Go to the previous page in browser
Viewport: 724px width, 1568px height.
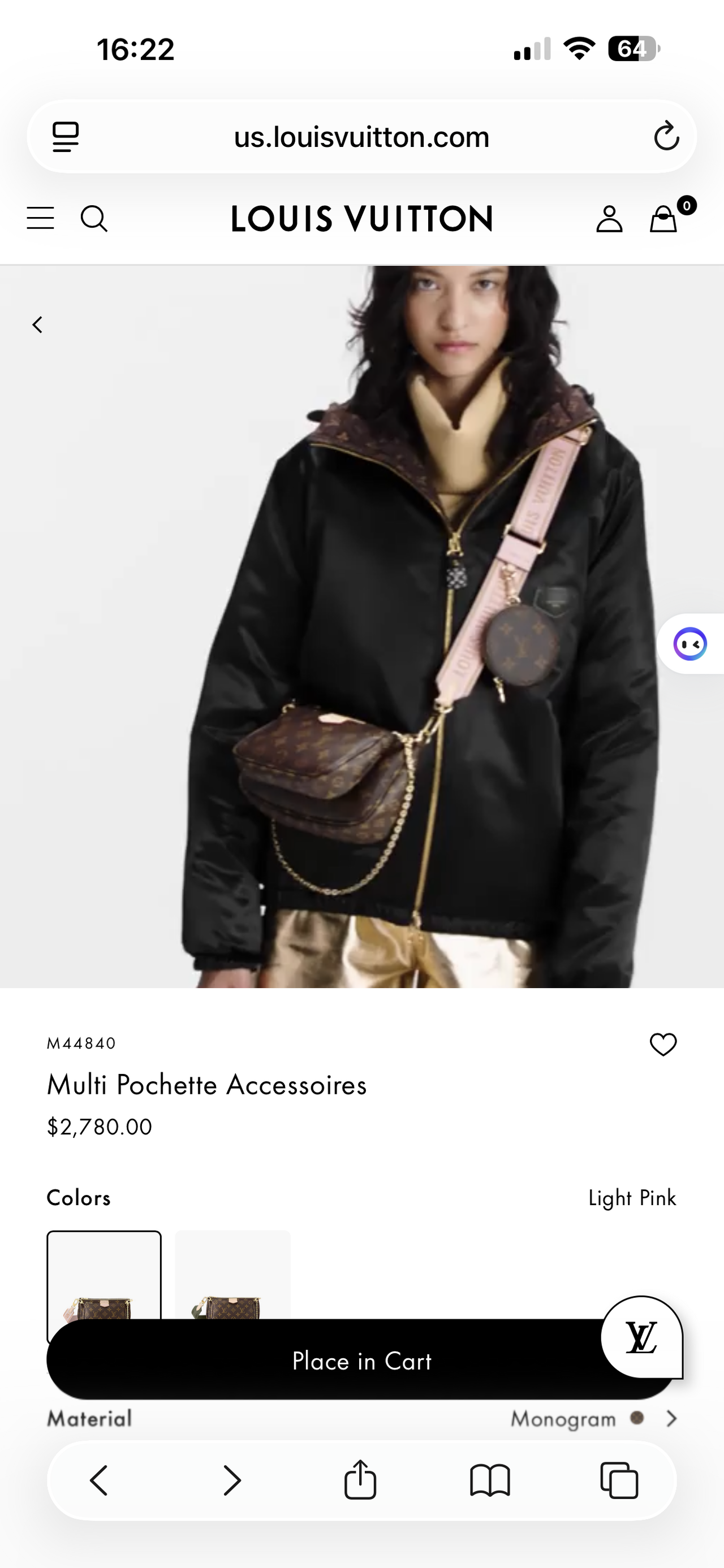99,1480
